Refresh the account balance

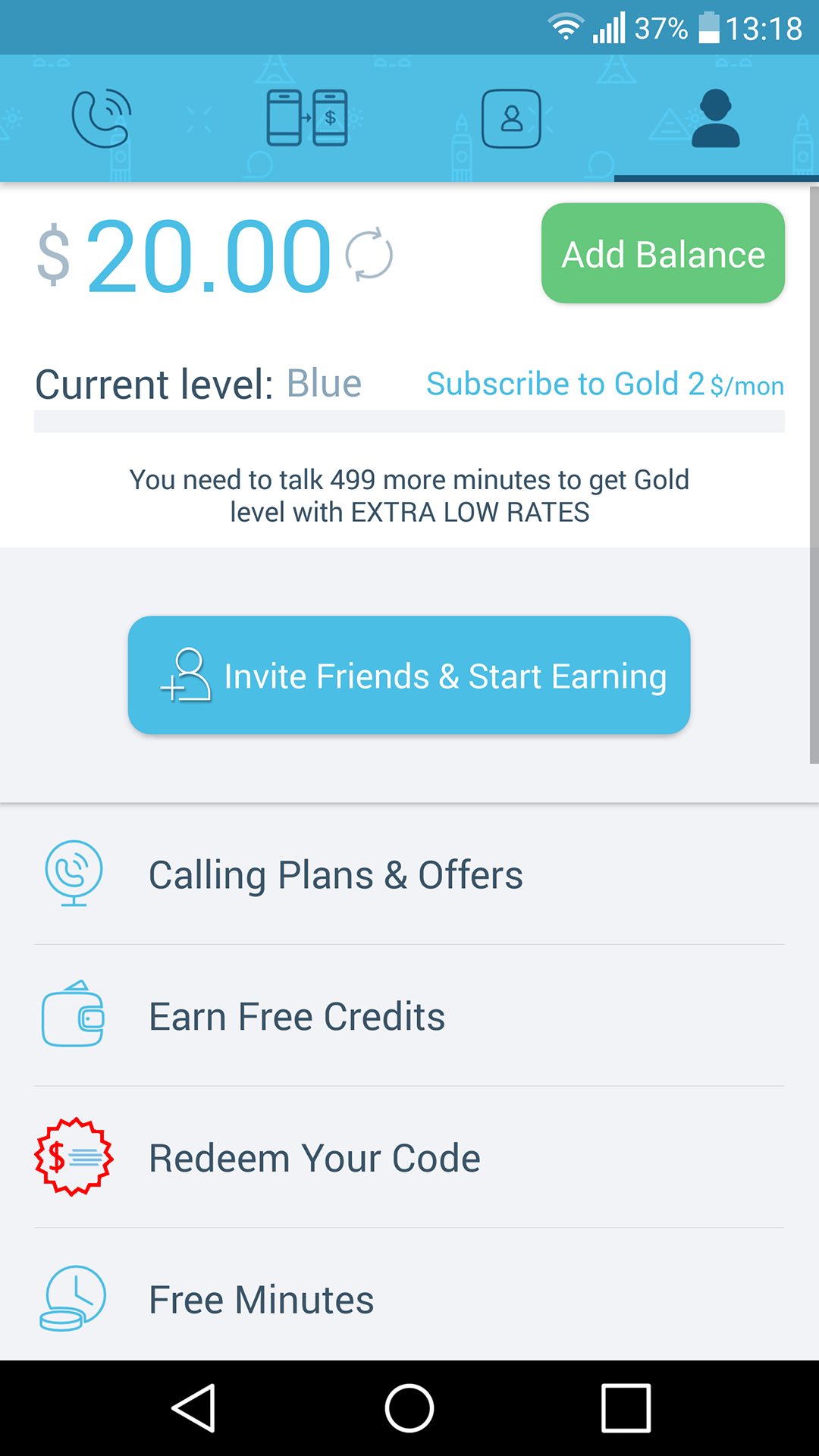coord(369,256)
